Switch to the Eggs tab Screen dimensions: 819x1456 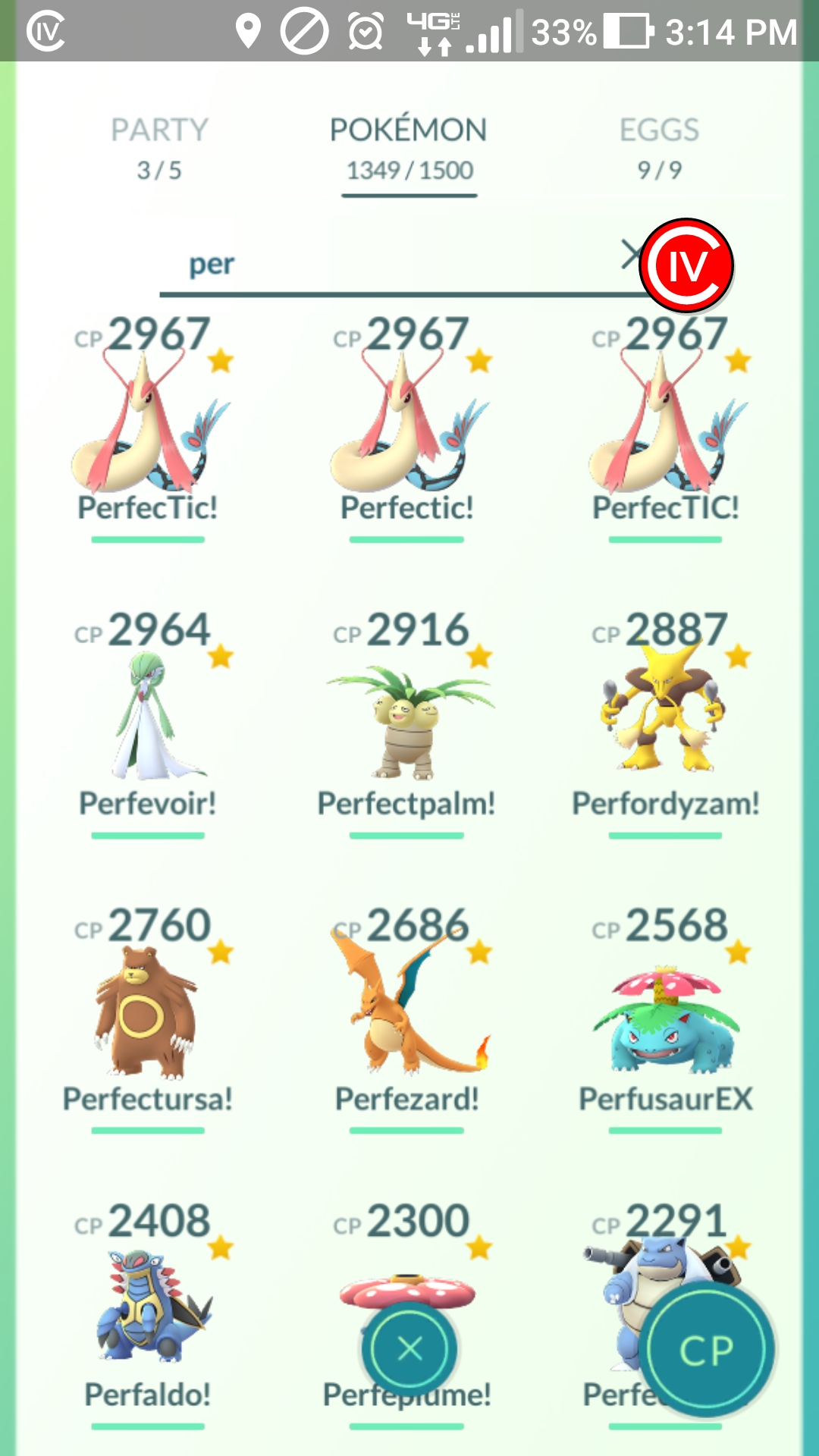(x=659, y=149)
